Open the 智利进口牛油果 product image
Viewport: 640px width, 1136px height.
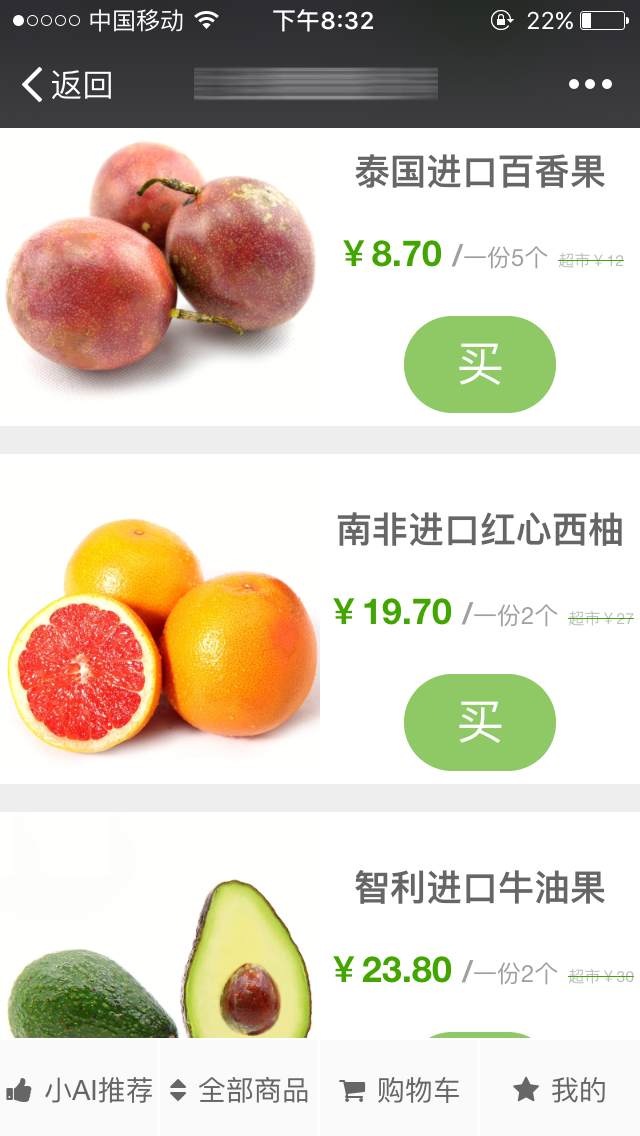pos(160,960)
